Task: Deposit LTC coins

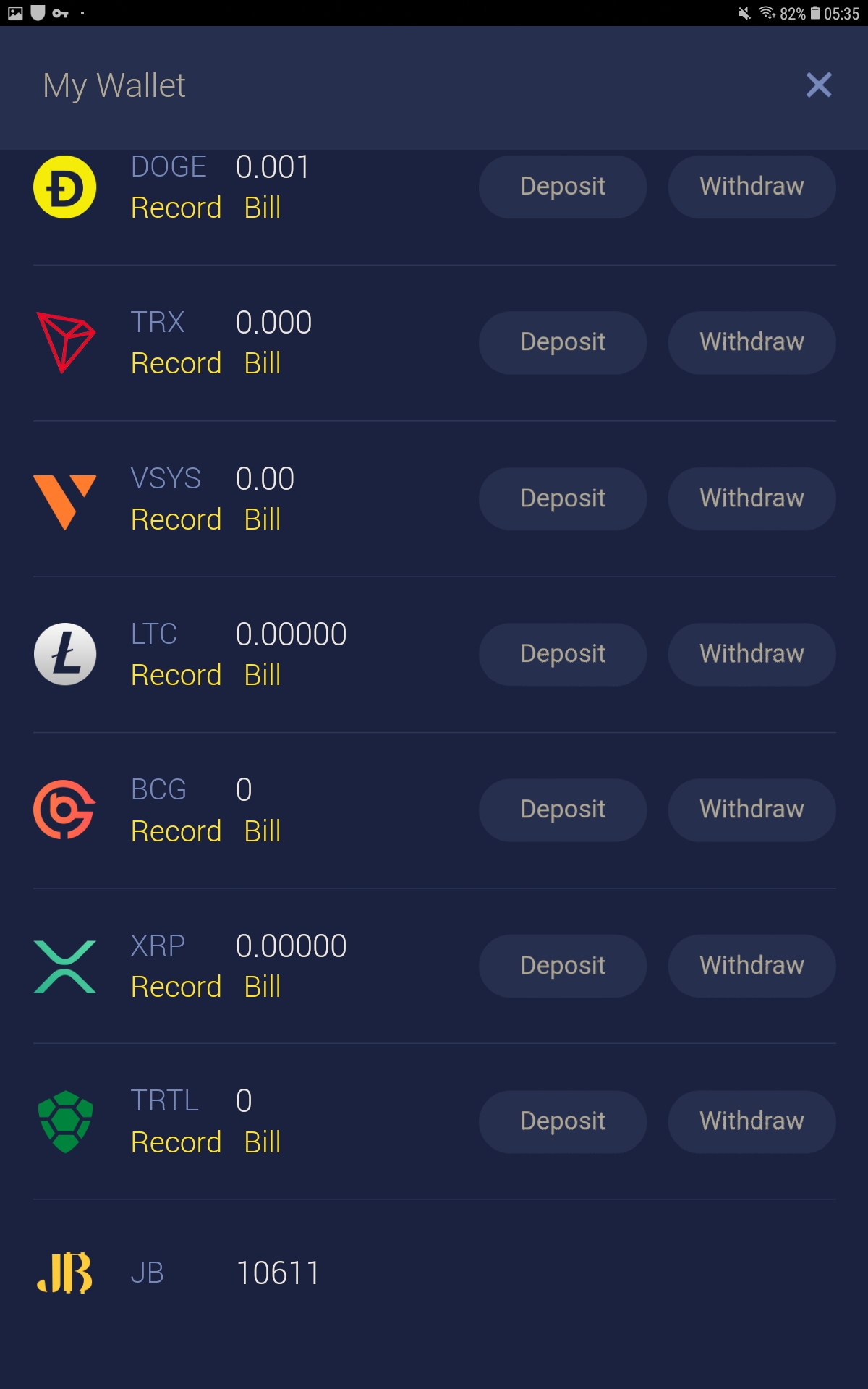Action: point(563,654)
